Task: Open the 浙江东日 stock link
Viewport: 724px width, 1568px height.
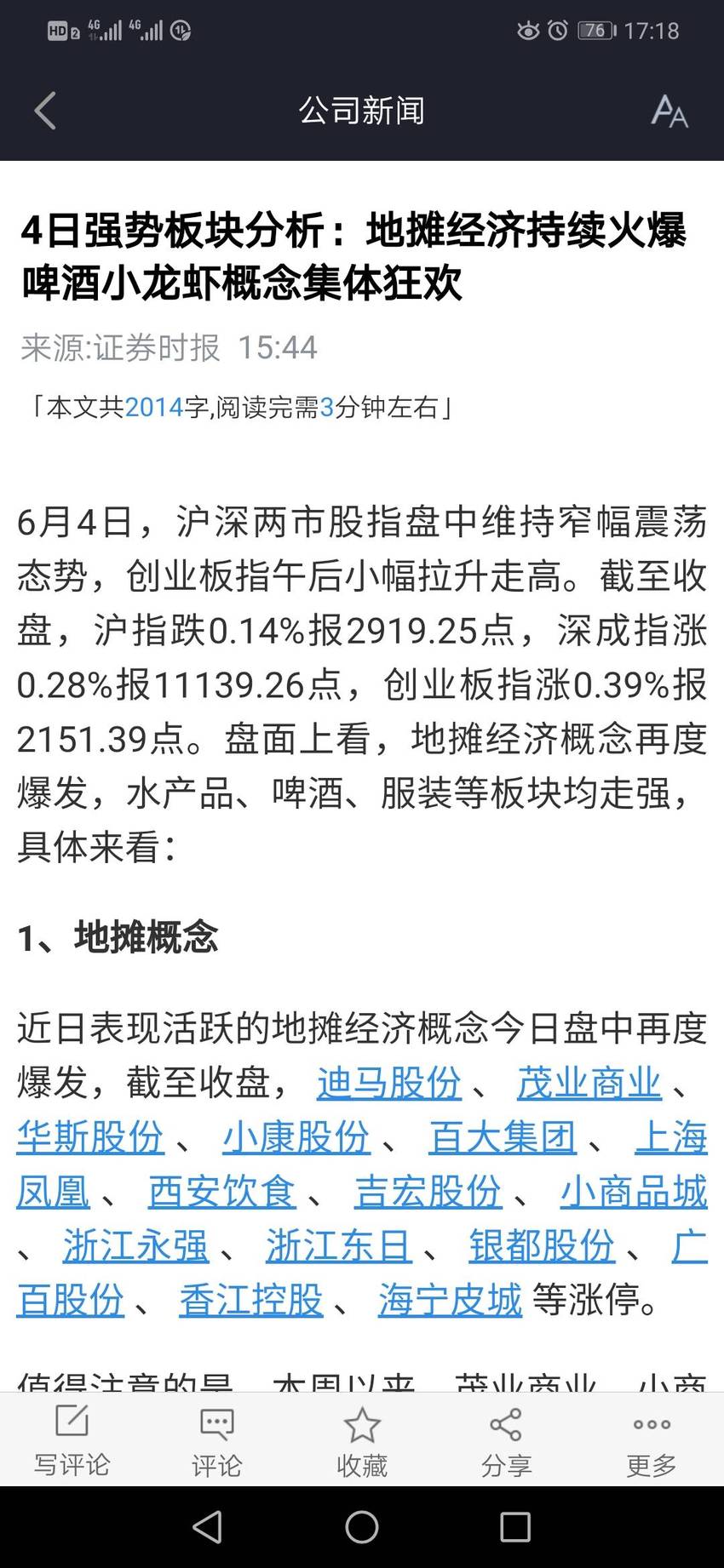Action: (x=339, y=1246)
